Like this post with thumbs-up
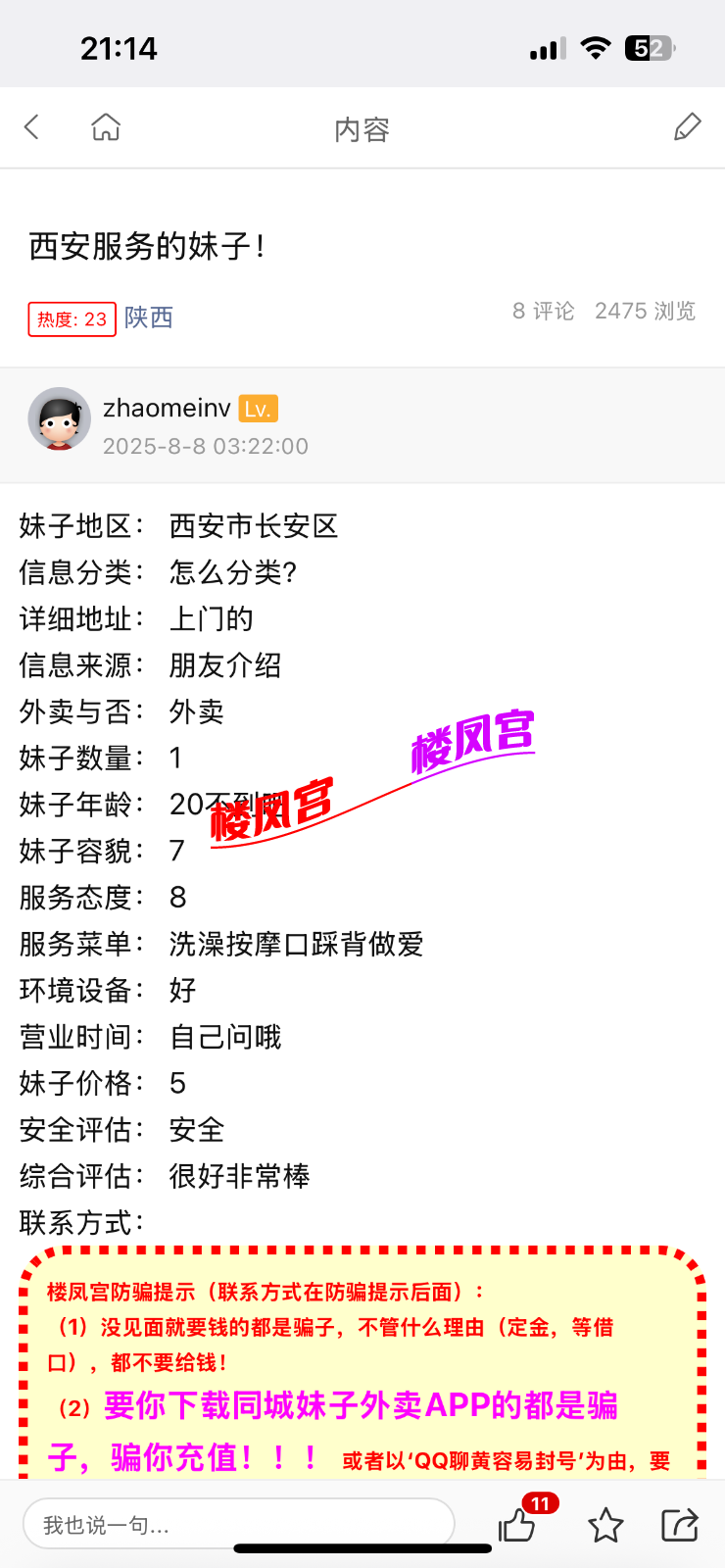 [517, 1525]
